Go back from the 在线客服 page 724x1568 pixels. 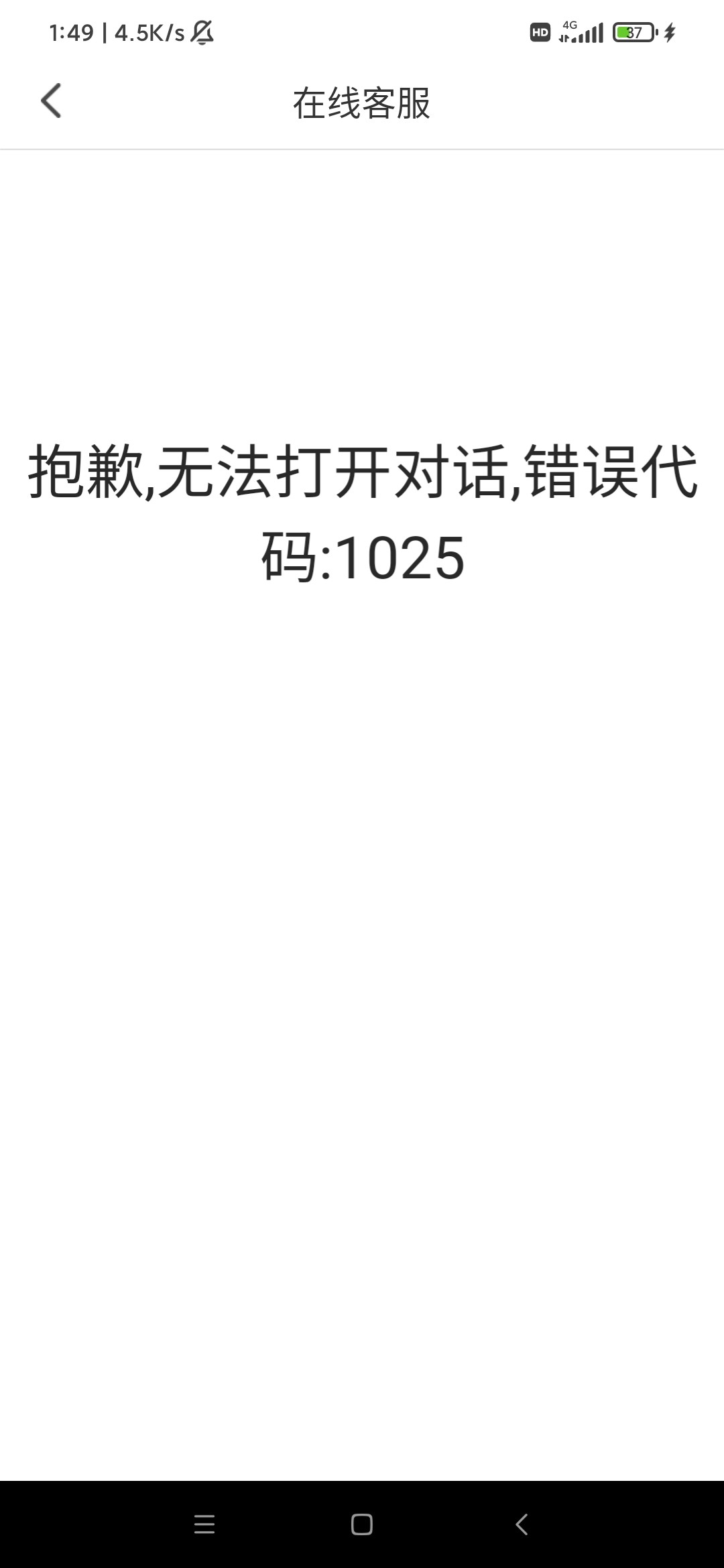[x=51, y=101]
